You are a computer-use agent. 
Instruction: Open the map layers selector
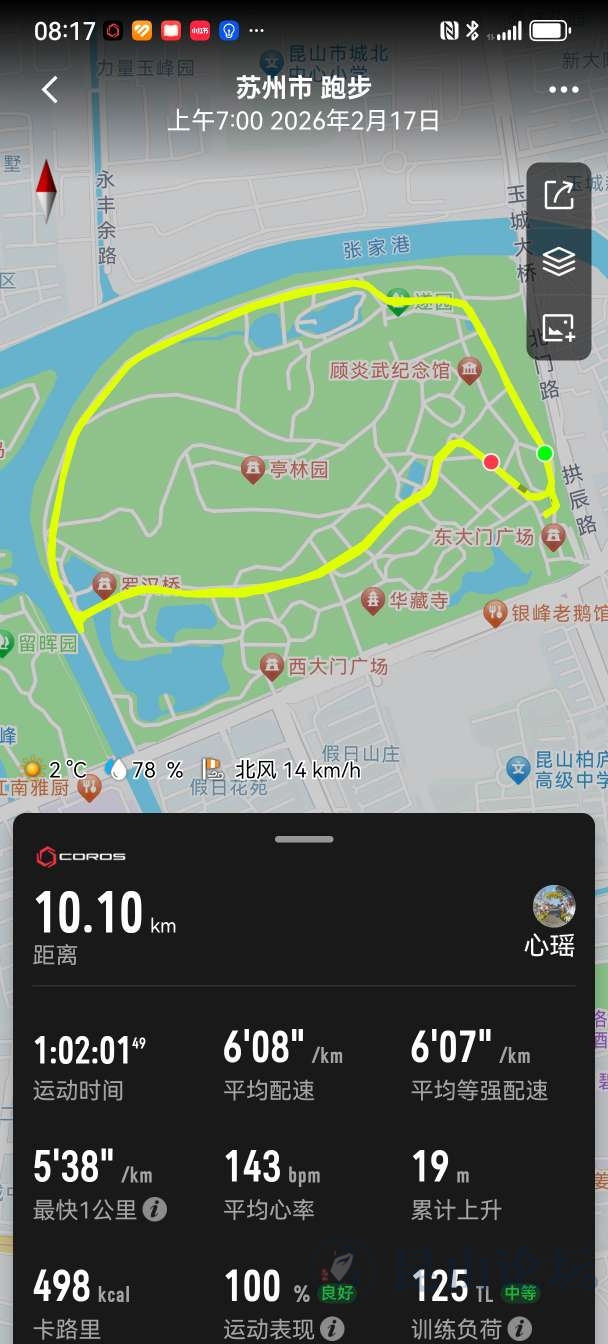point(559,262)
